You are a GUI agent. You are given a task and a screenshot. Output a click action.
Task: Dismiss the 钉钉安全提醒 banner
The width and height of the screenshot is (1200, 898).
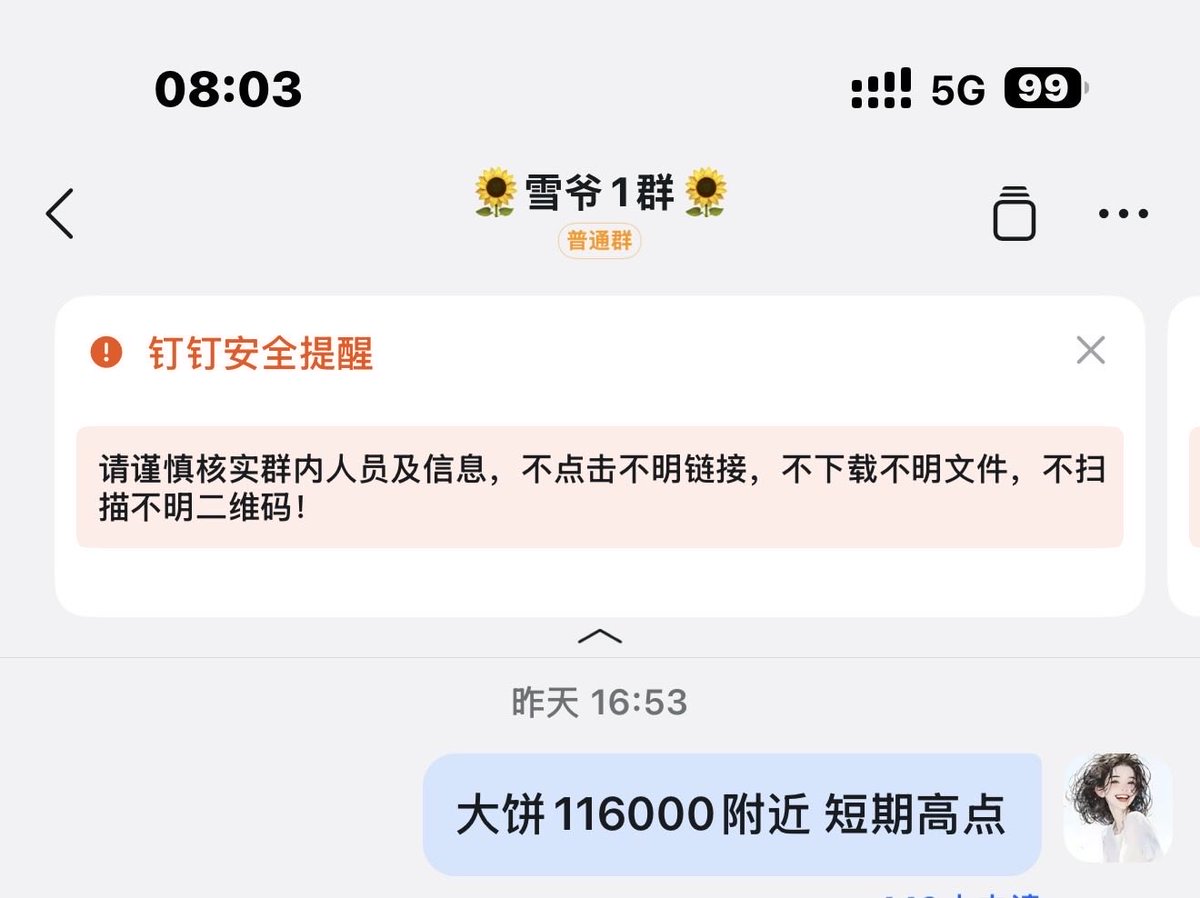(1090, 350)
